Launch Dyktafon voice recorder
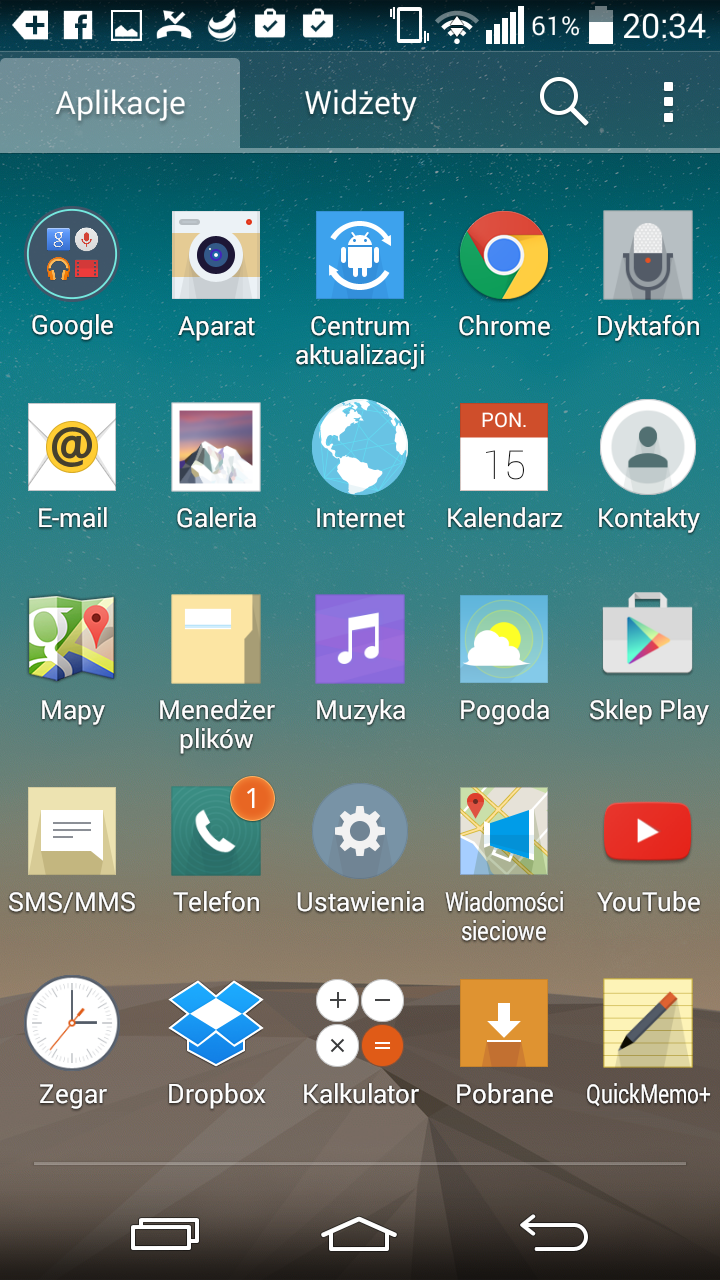The width and height of the screenshot is (720, 1280). [648, 255]
